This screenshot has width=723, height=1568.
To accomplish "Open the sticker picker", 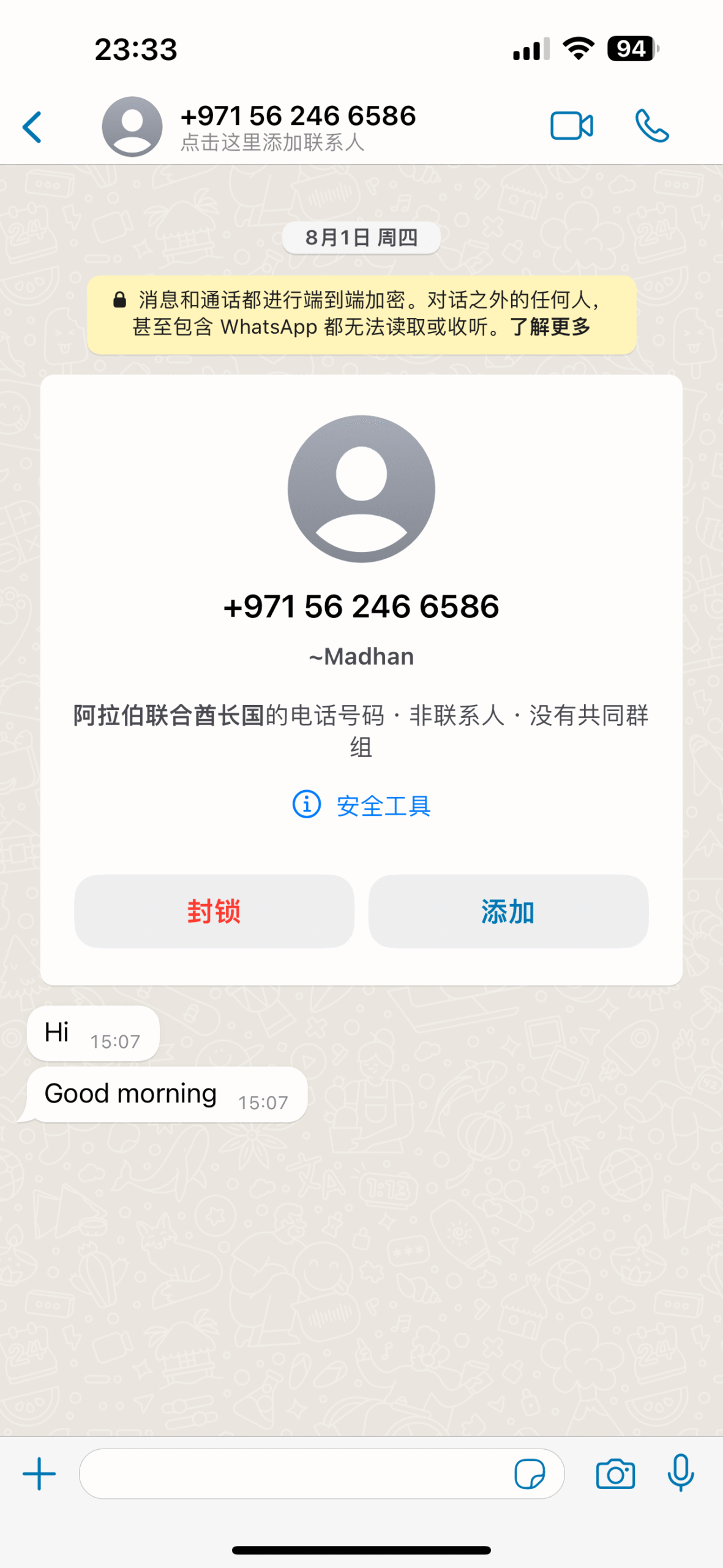I will pyautogui.click(x=530, y=1474).
